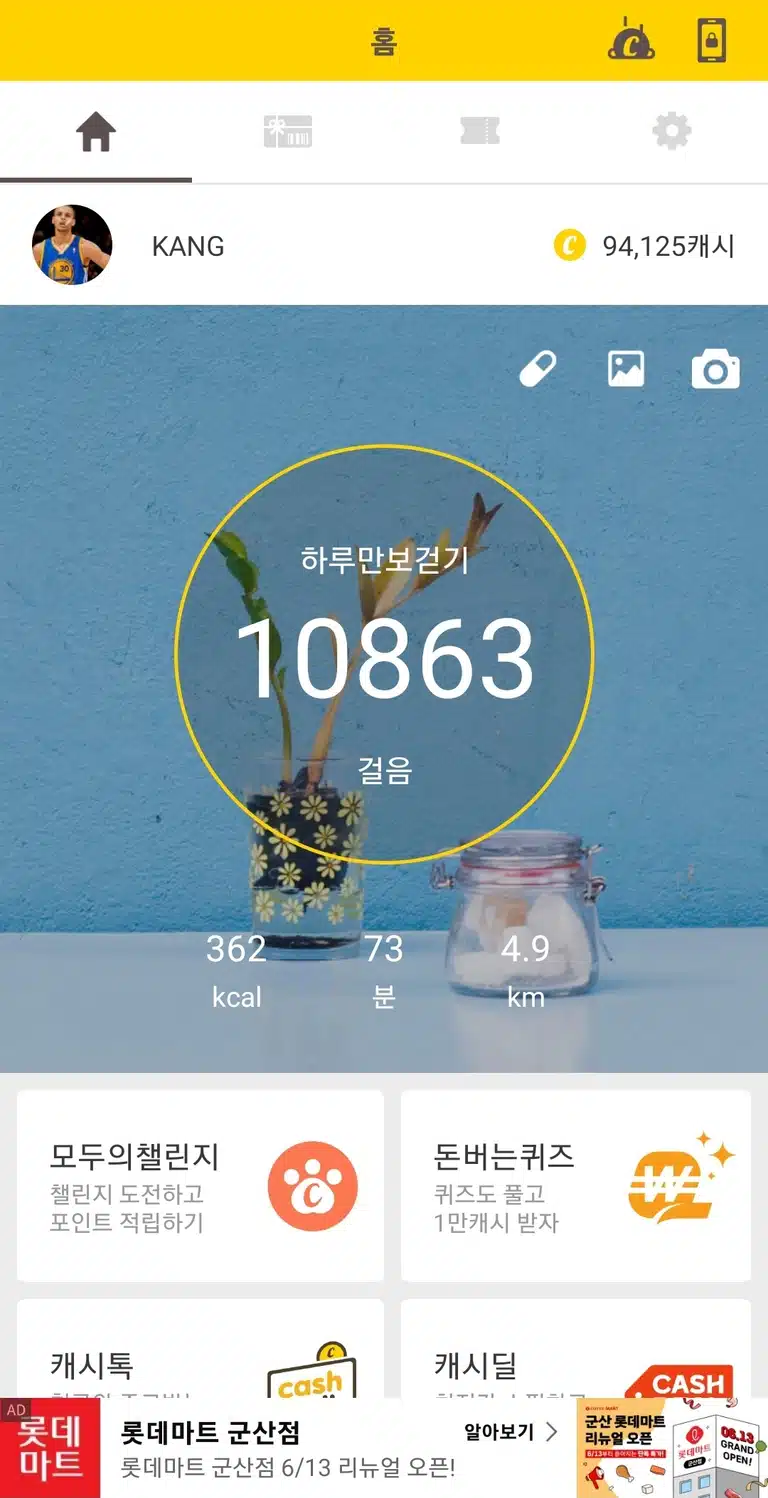Open the 캐시딜 card
The image size is (768, 1498).
click(x=576, y=1348)
